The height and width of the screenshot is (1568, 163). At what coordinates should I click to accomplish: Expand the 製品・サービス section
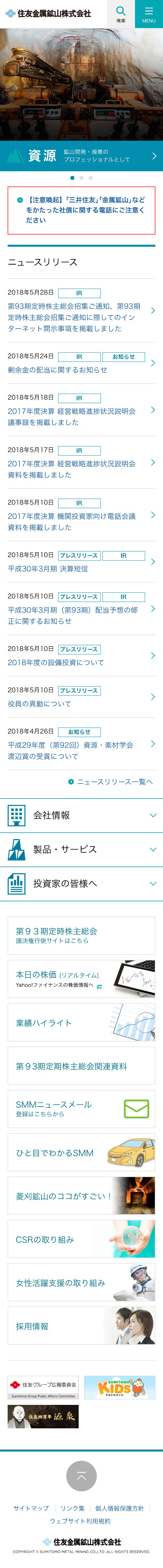point(81,849)
